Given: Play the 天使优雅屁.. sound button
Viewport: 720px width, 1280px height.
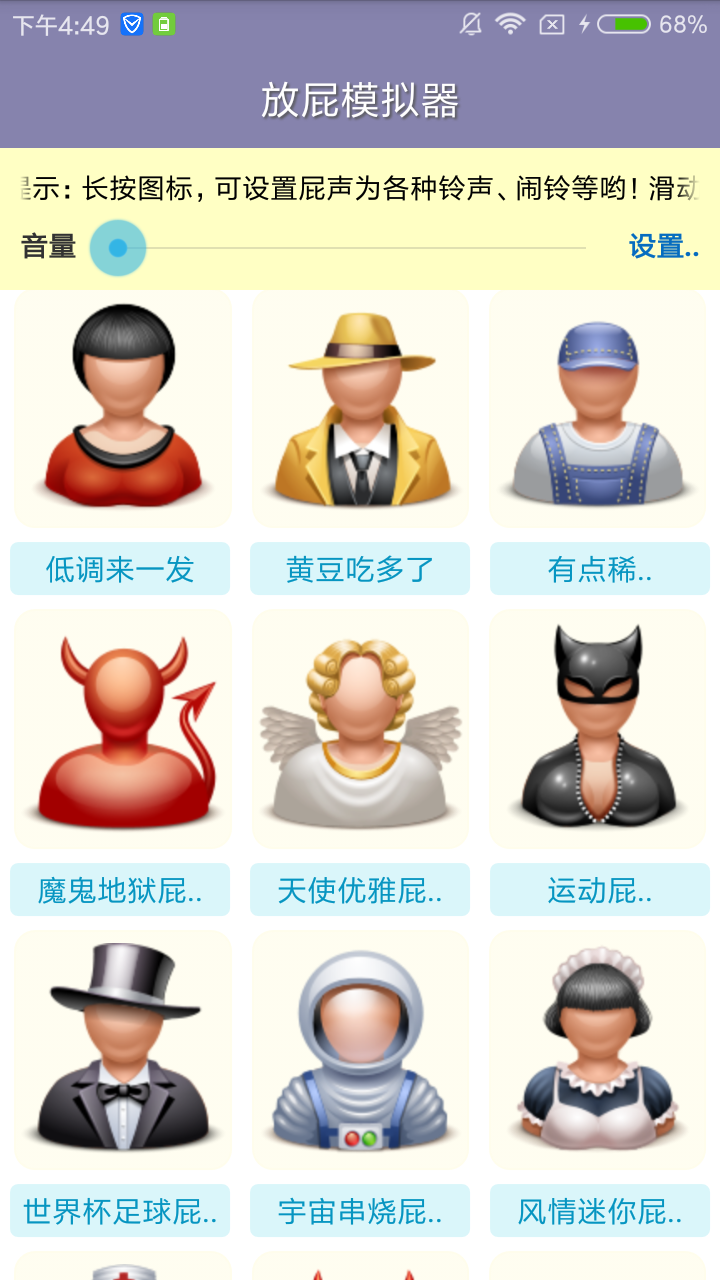Looking at the screenshot, I should 360,889.
